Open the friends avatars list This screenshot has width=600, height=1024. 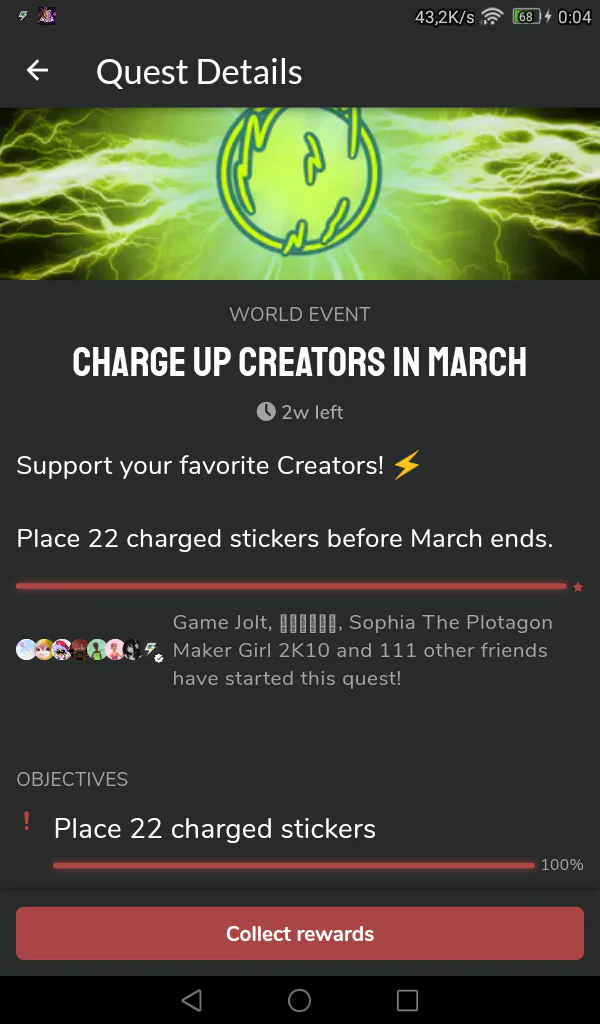(x=88, y=651)
